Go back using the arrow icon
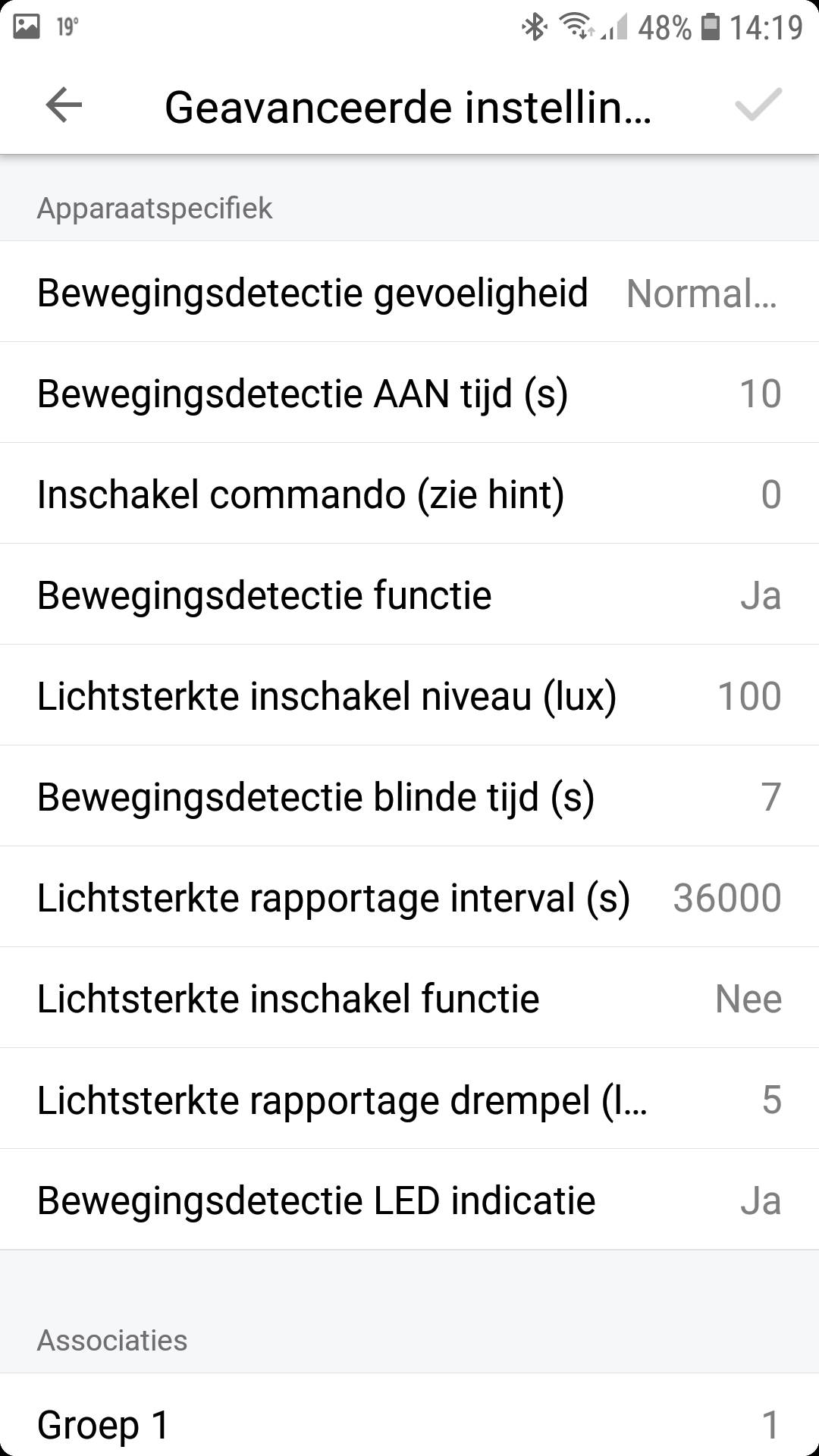819x1456 pixels. (x=64, y=105)
